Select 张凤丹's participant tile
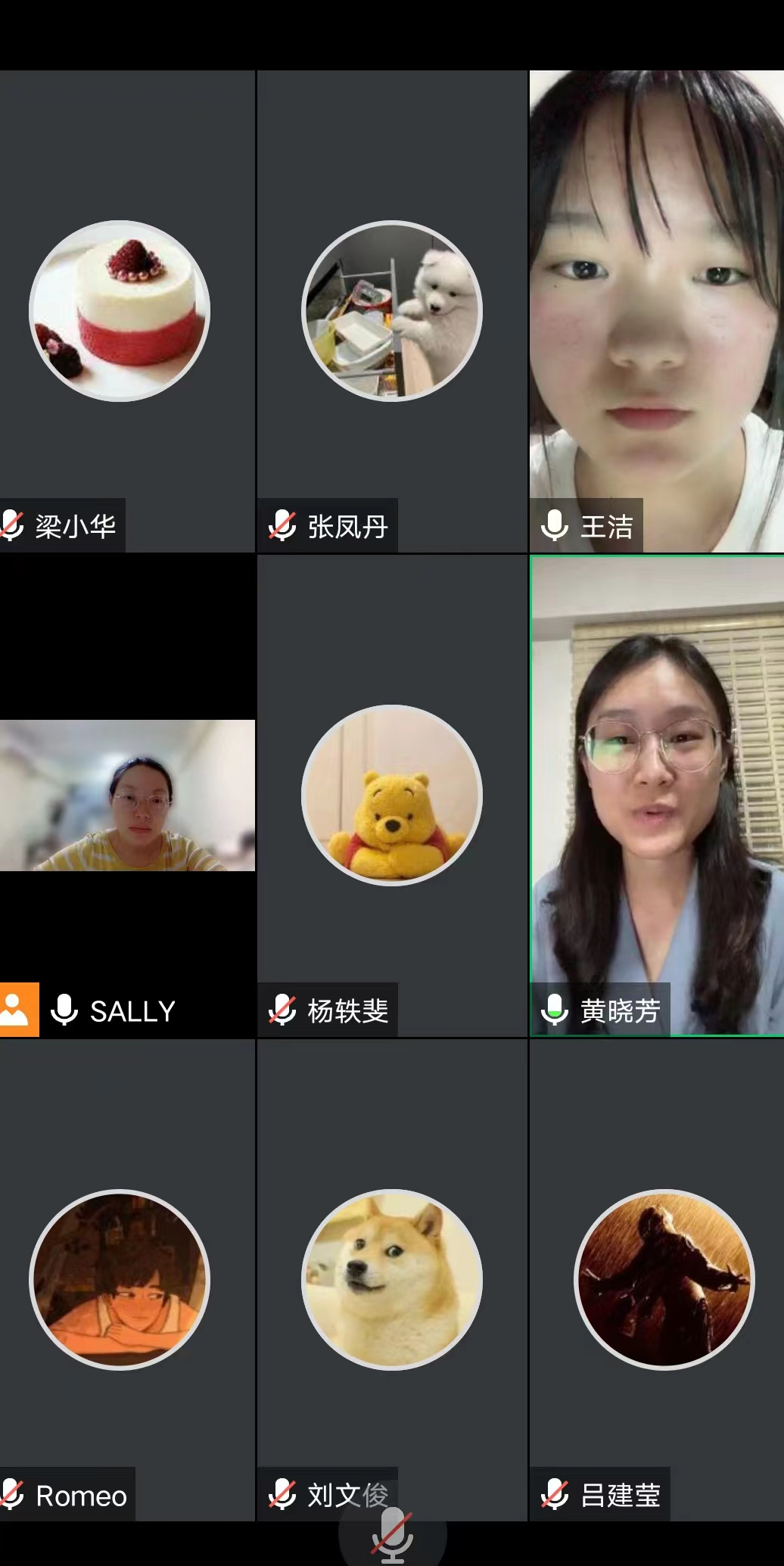The height and width of the screenshot is (1566, 784). (x=392, y=311)
